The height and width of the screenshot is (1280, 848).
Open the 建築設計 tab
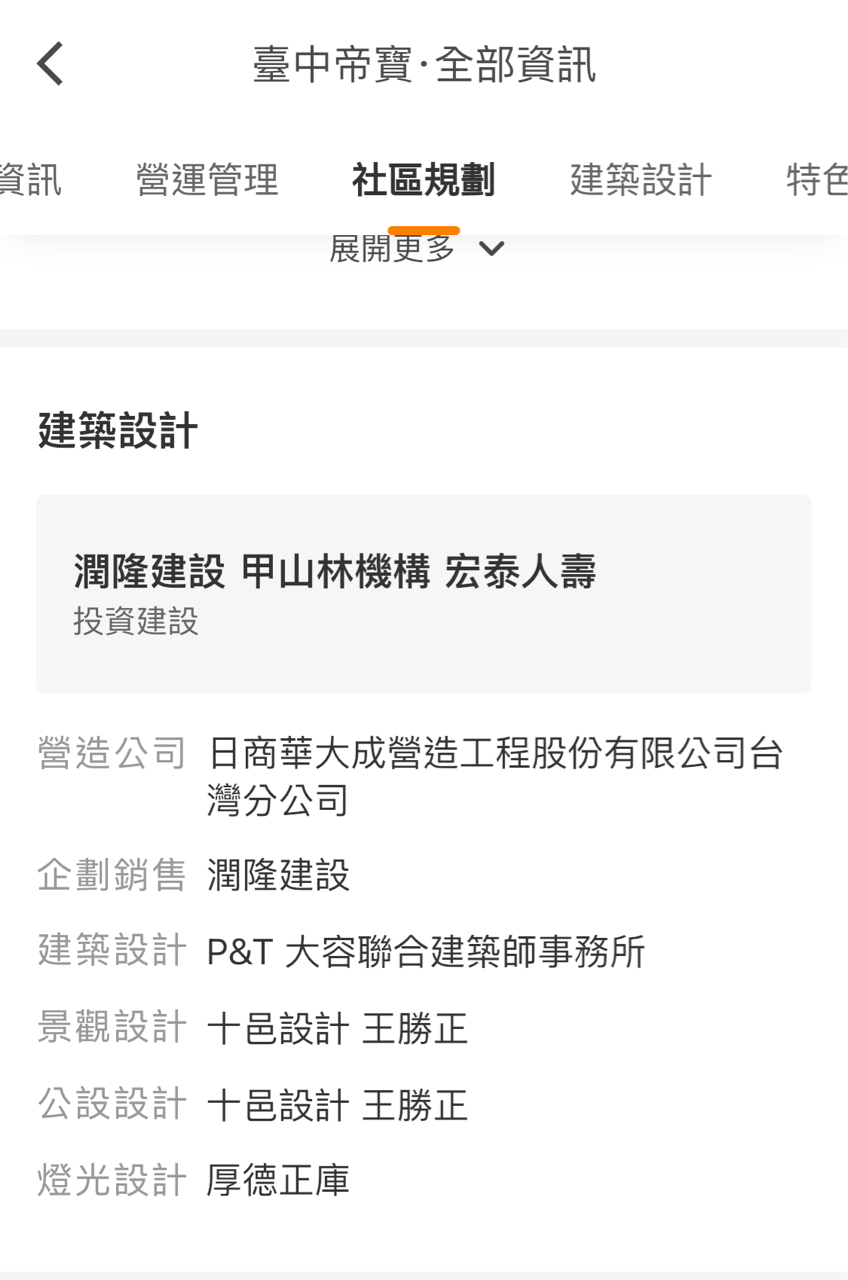(x=640, y=181)
